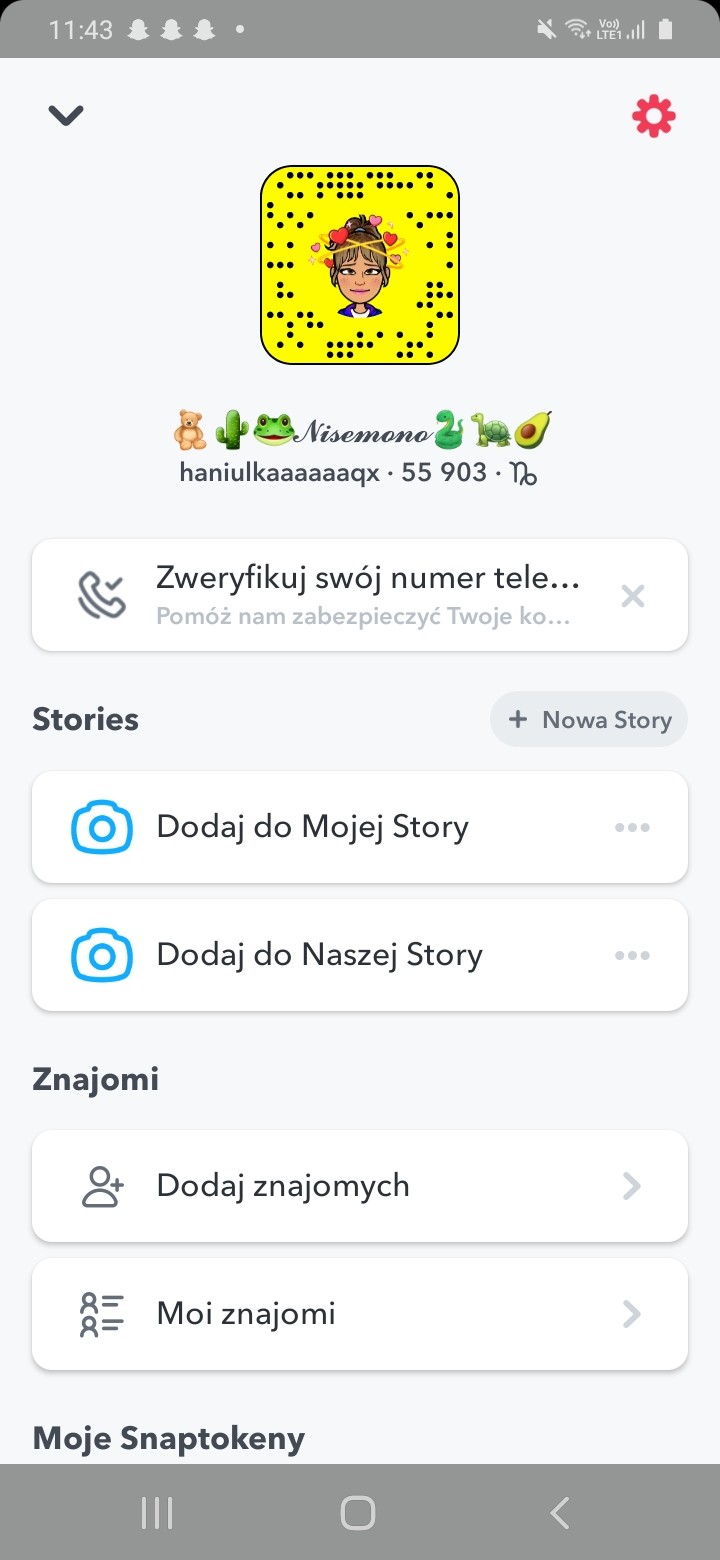Select Dodaj do Naszej Story

320,955
